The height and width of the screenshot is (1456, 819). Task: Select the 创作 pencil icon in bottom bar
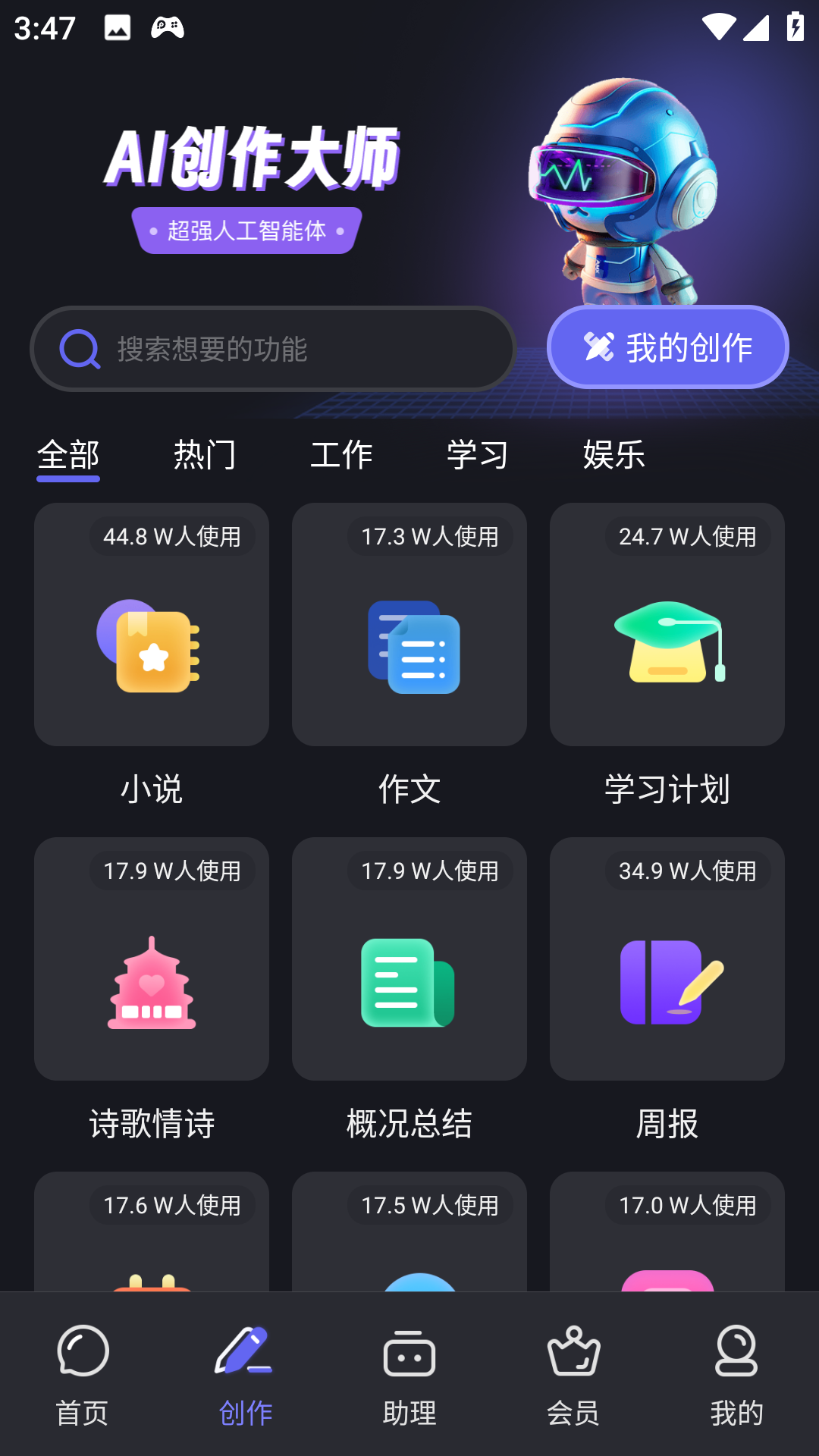tap(245, 1357)
